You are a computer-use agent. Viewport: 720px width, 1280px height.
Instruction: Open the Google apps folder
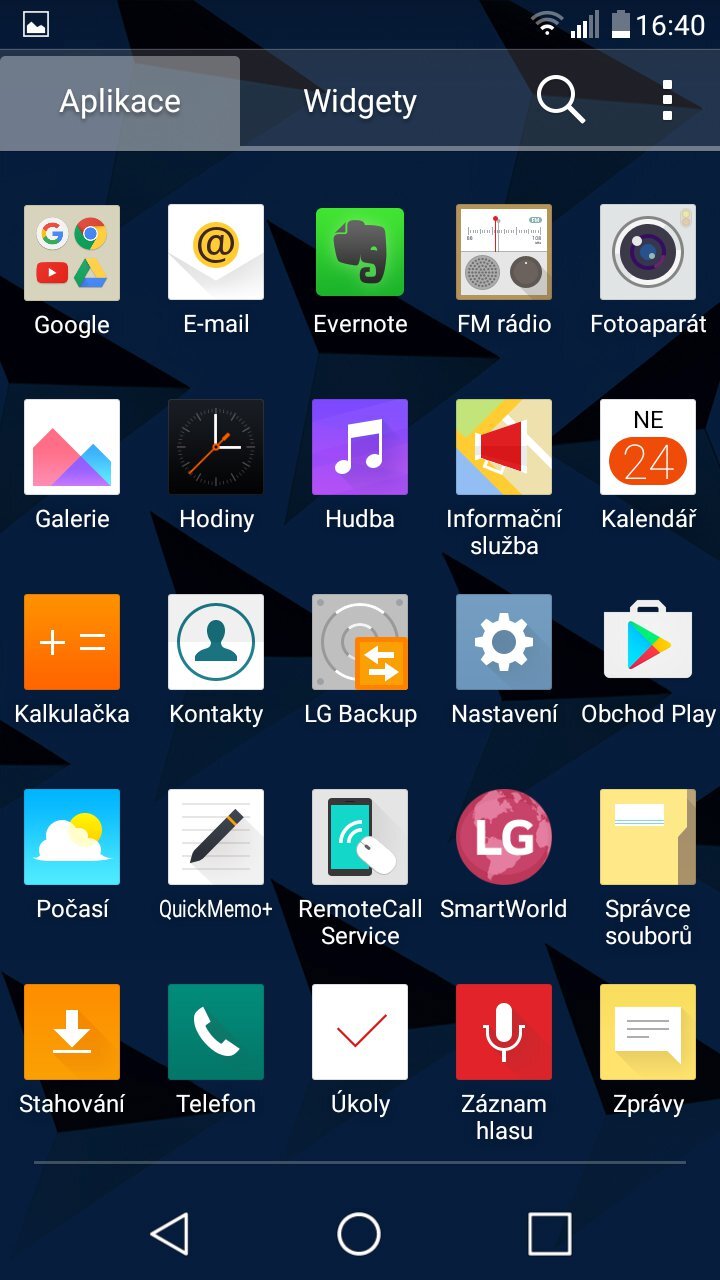(72, 252)
